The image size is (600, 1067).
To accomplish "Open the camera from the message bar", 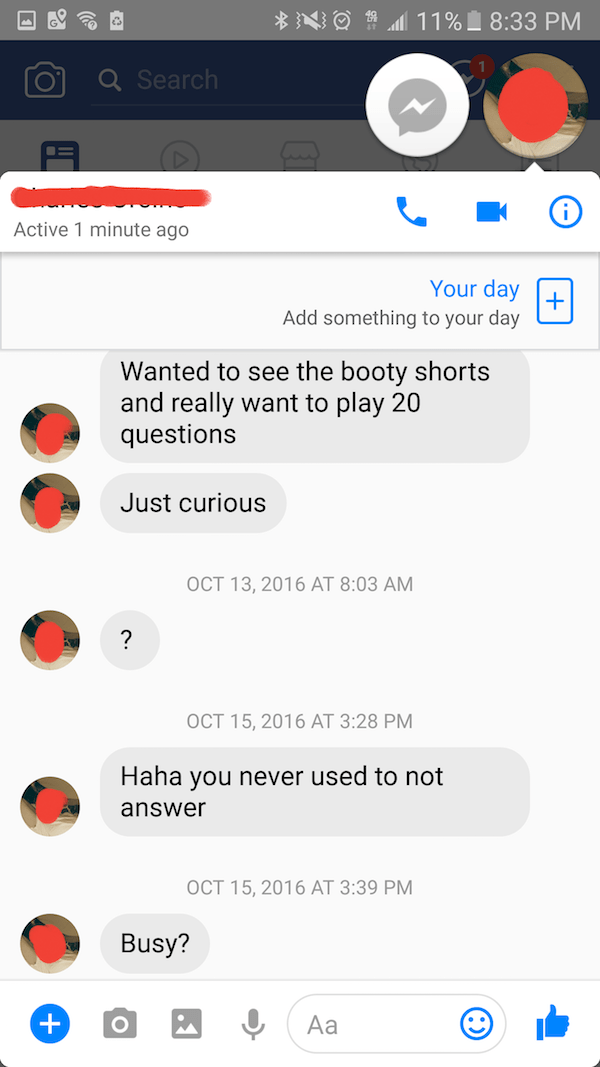I will [x=119, y=1023].
